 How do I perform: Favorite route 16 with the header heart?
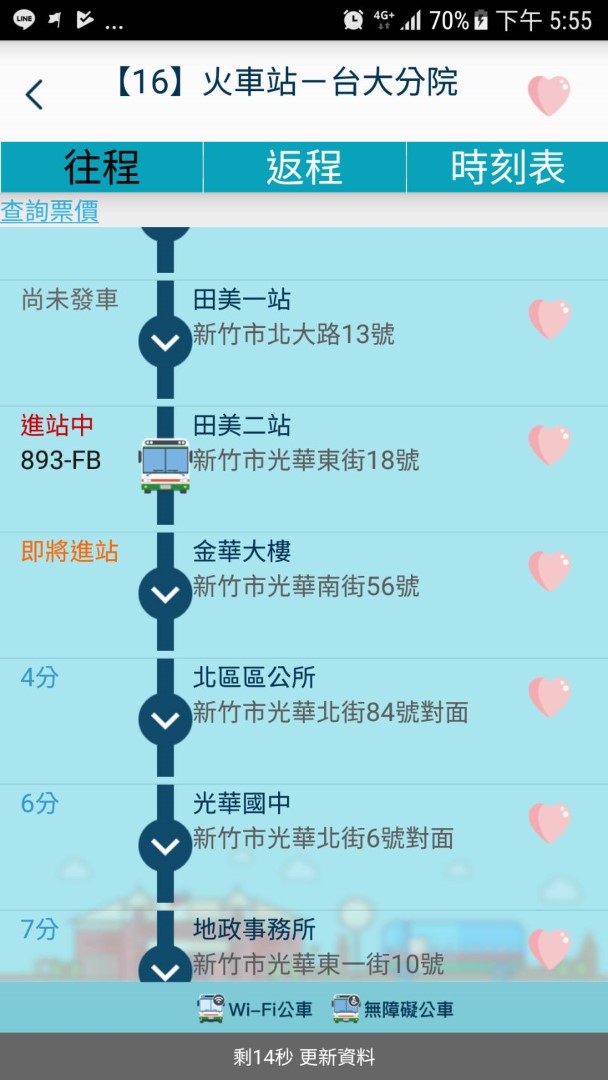pos(548,96)
